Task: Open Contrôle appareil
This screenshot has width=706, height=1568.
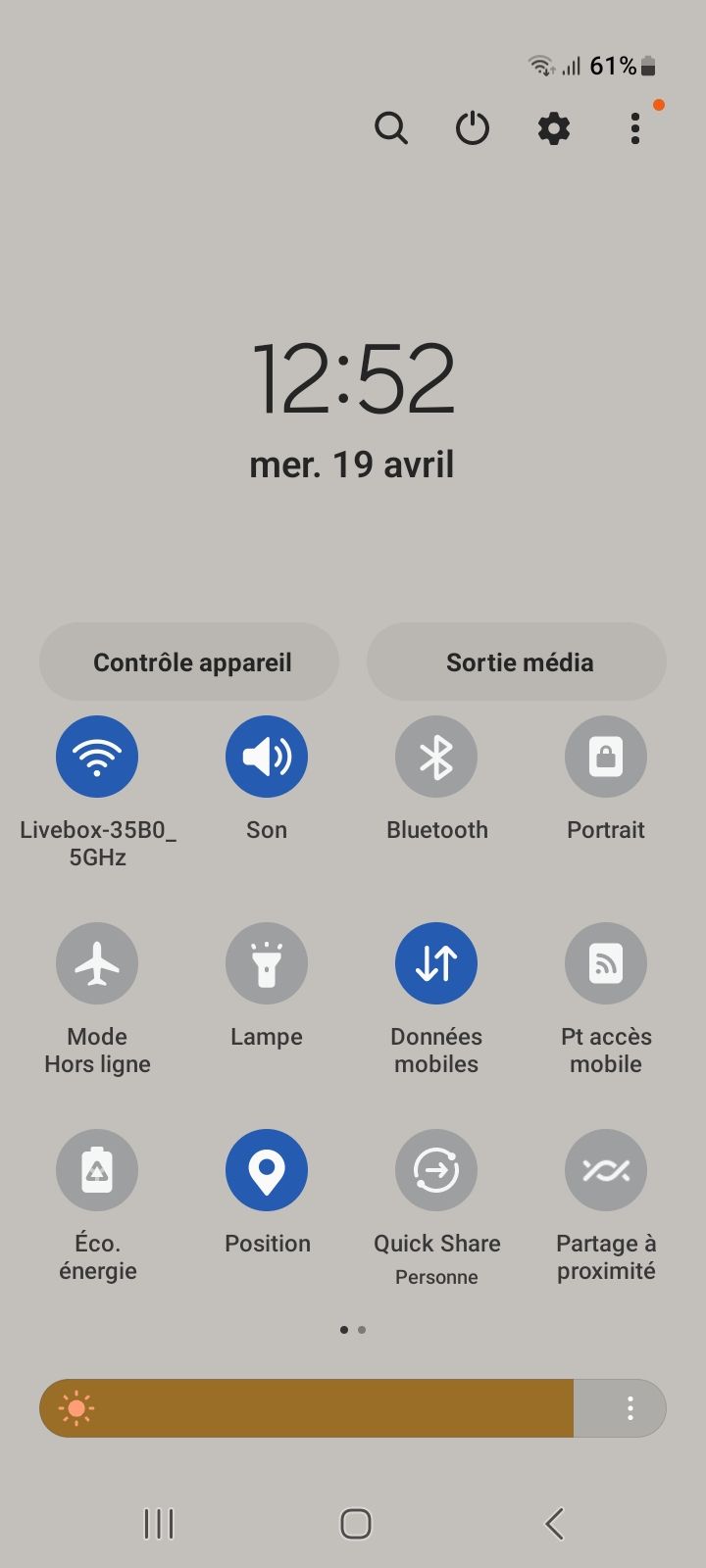Action: (189, 661)
